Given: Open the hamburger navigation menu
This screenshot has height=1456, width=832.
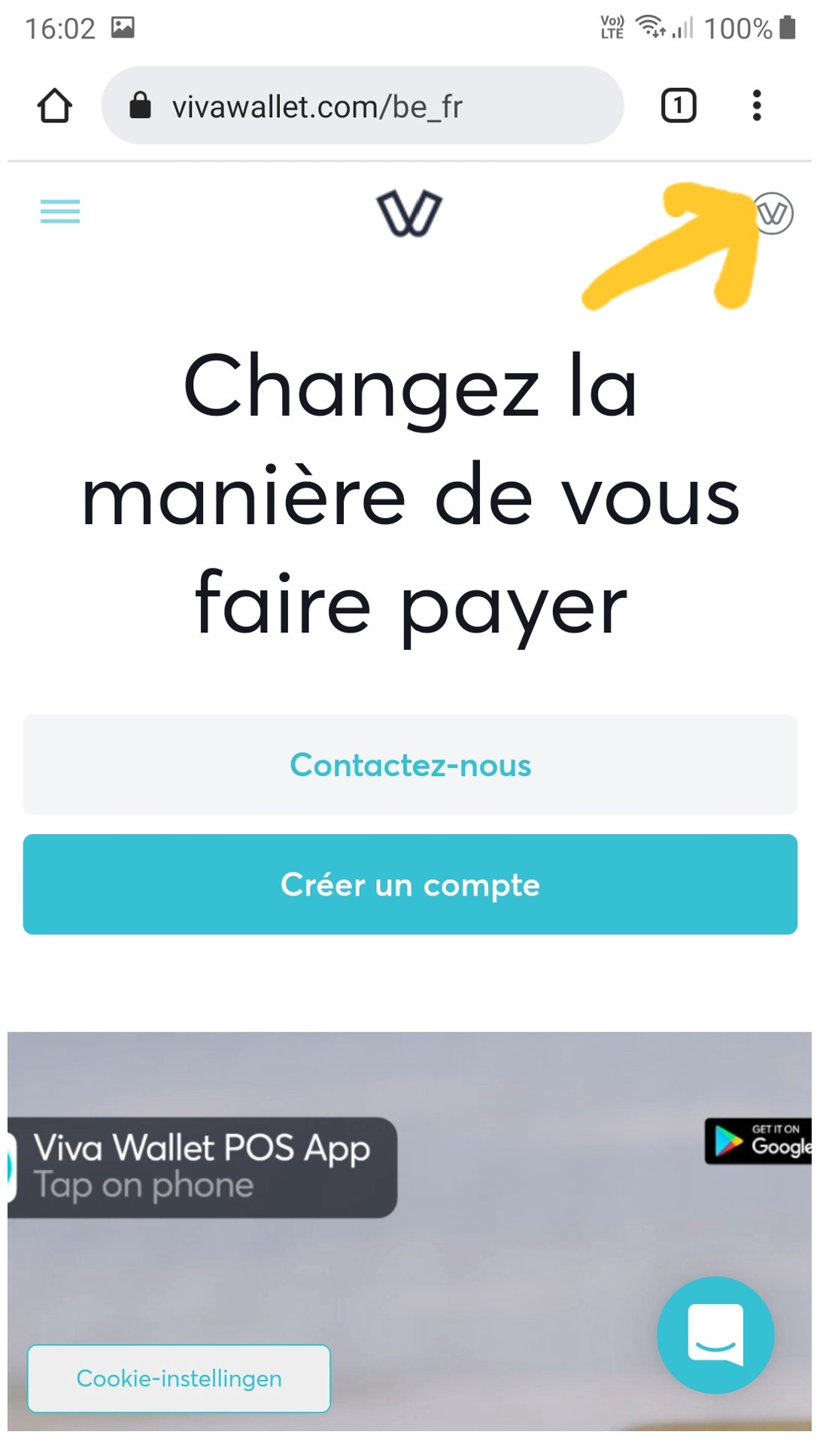Looking at the screenshot, I should (x=60, y=211).
